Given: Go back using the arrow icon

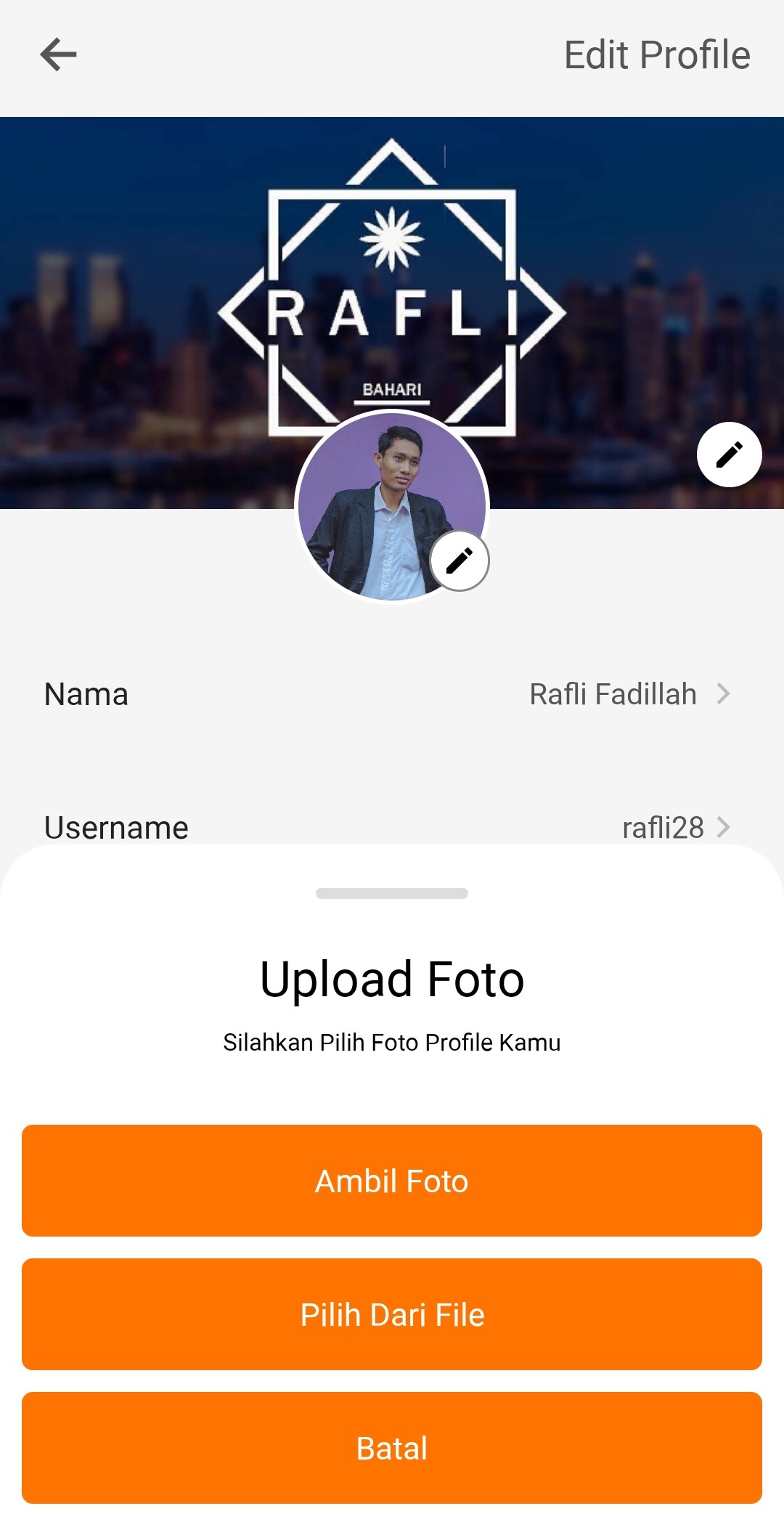Looking at the screenshot, I should click(x=58, y=55).
